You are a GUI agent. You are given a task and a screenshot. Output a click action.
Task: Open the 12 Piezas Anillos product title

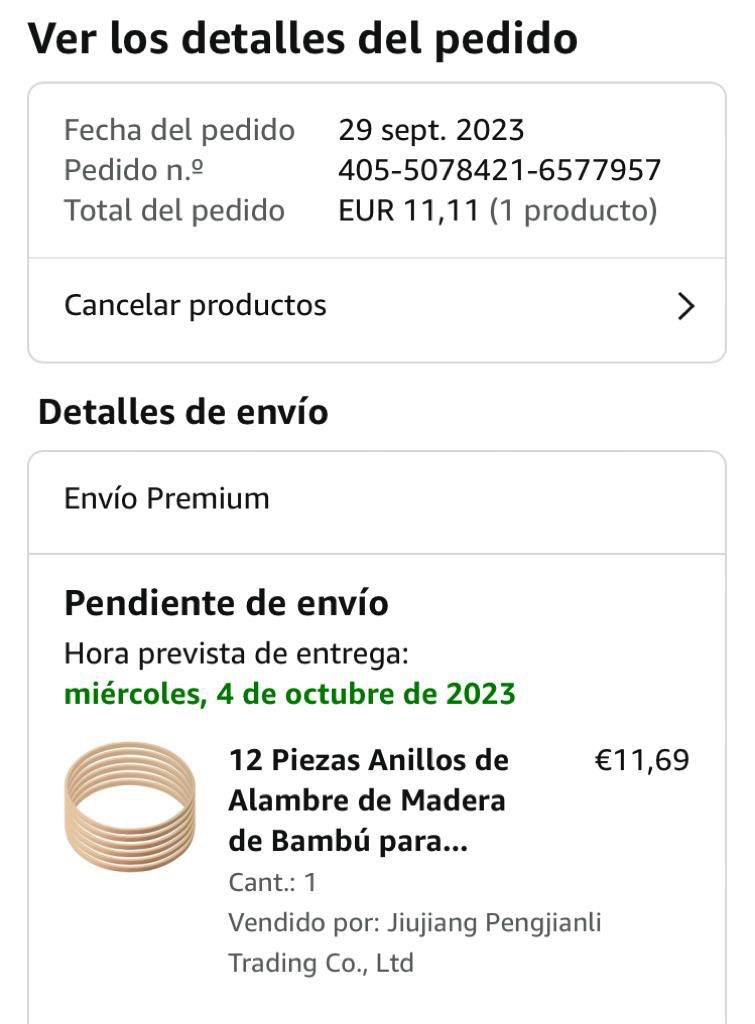coord(368,801)
